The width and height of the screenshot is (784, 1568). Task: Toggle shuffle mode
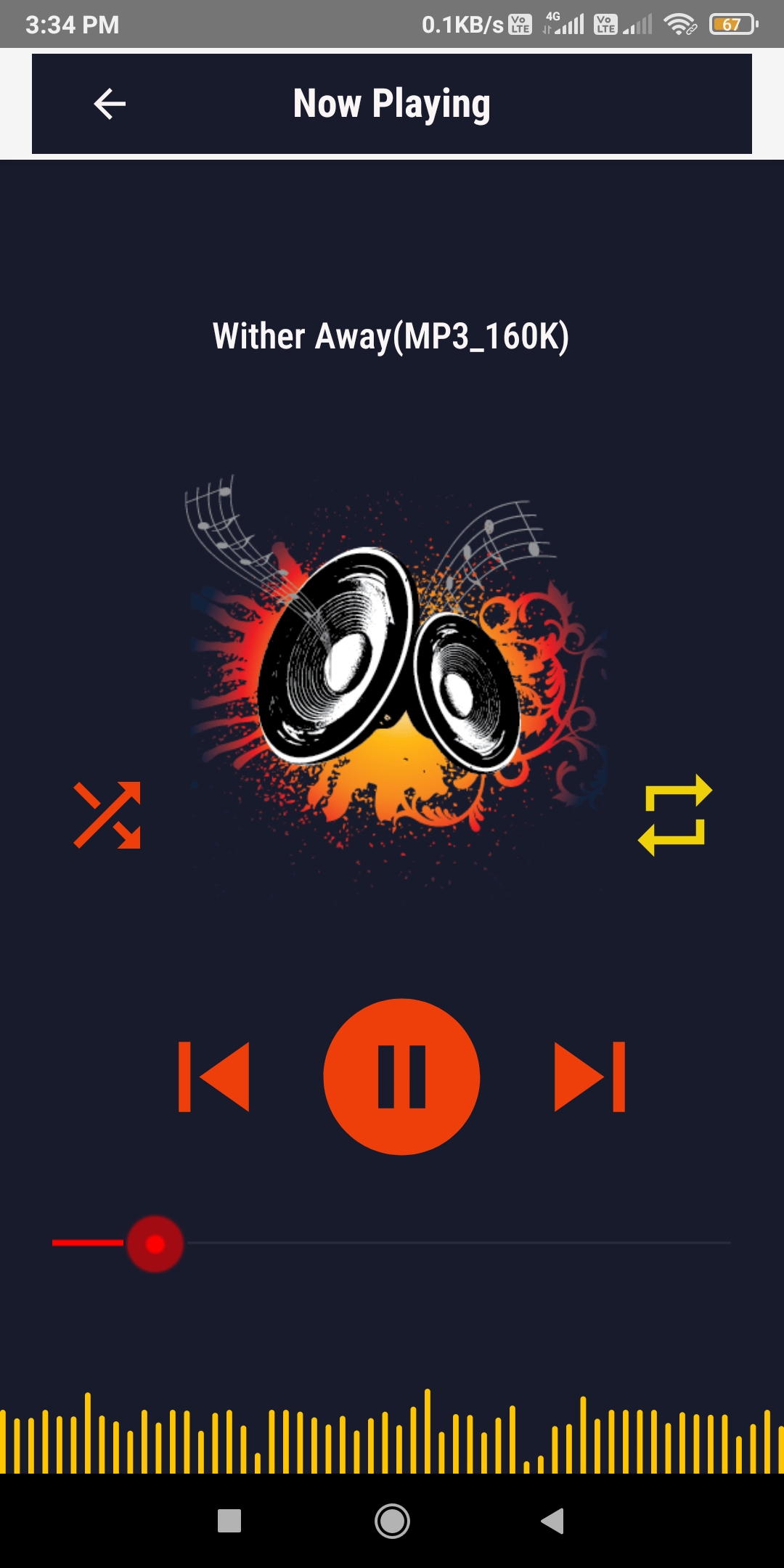point(107,815)
